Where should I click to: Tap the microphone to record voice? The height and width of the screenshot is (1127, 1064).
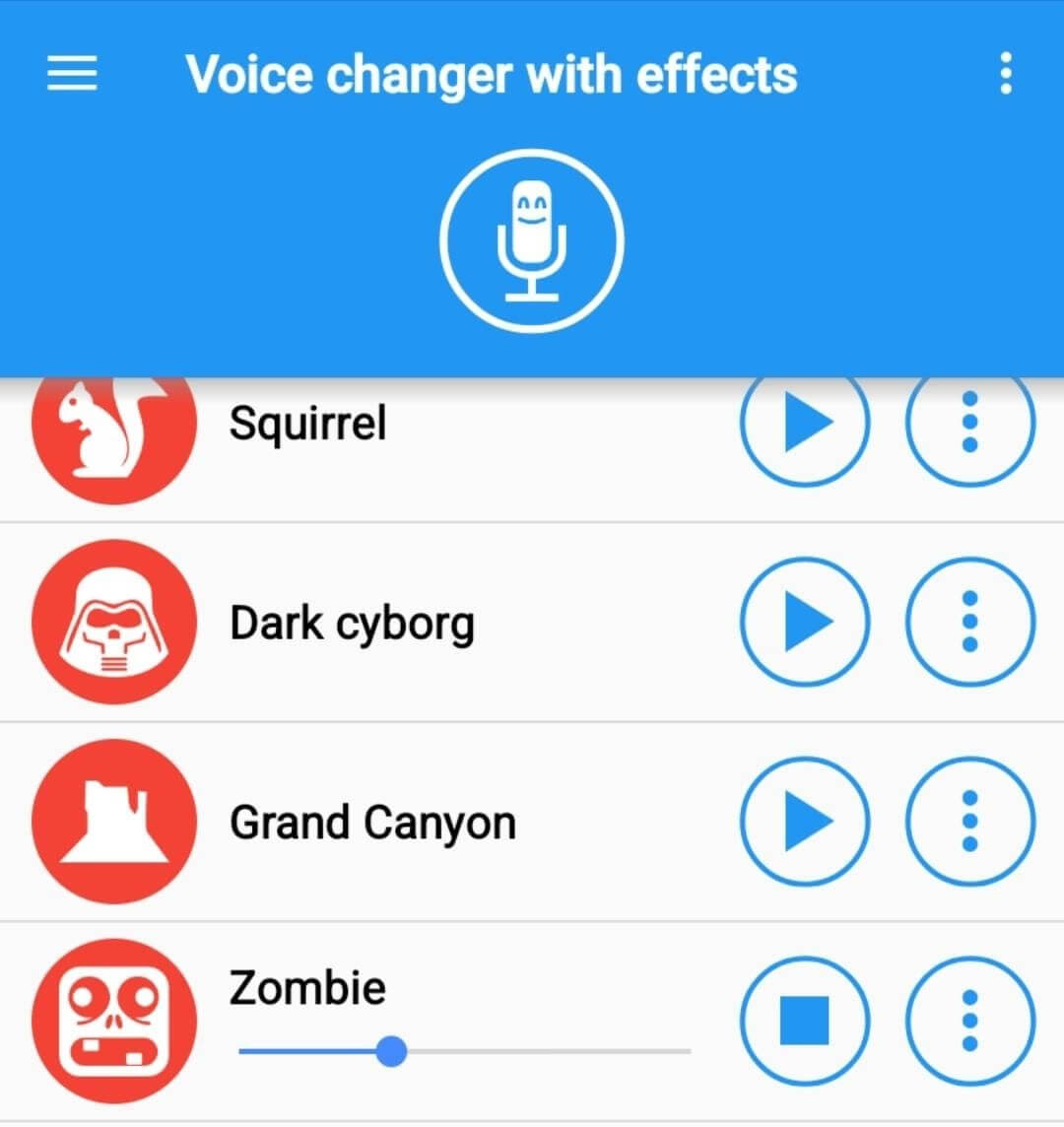point(532,239)
